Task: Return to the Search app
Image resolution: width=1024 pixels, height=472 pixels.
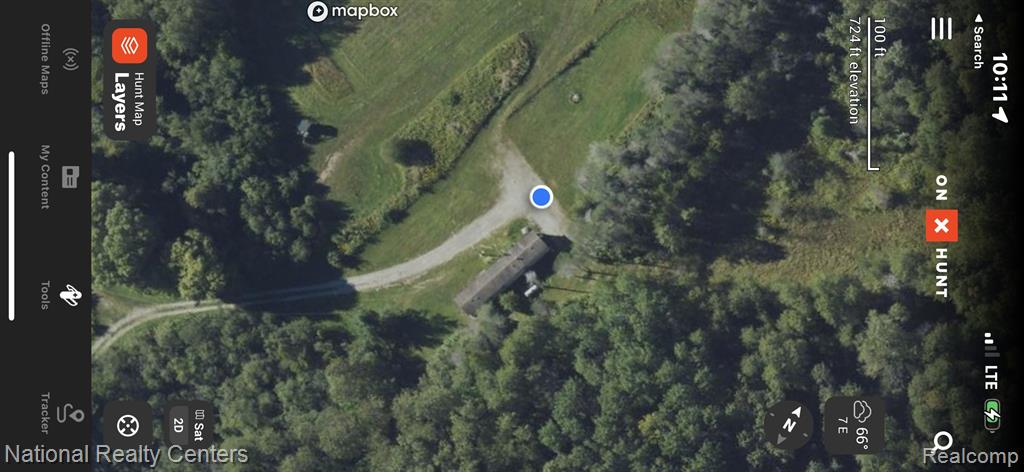Action: pos(977,45)
